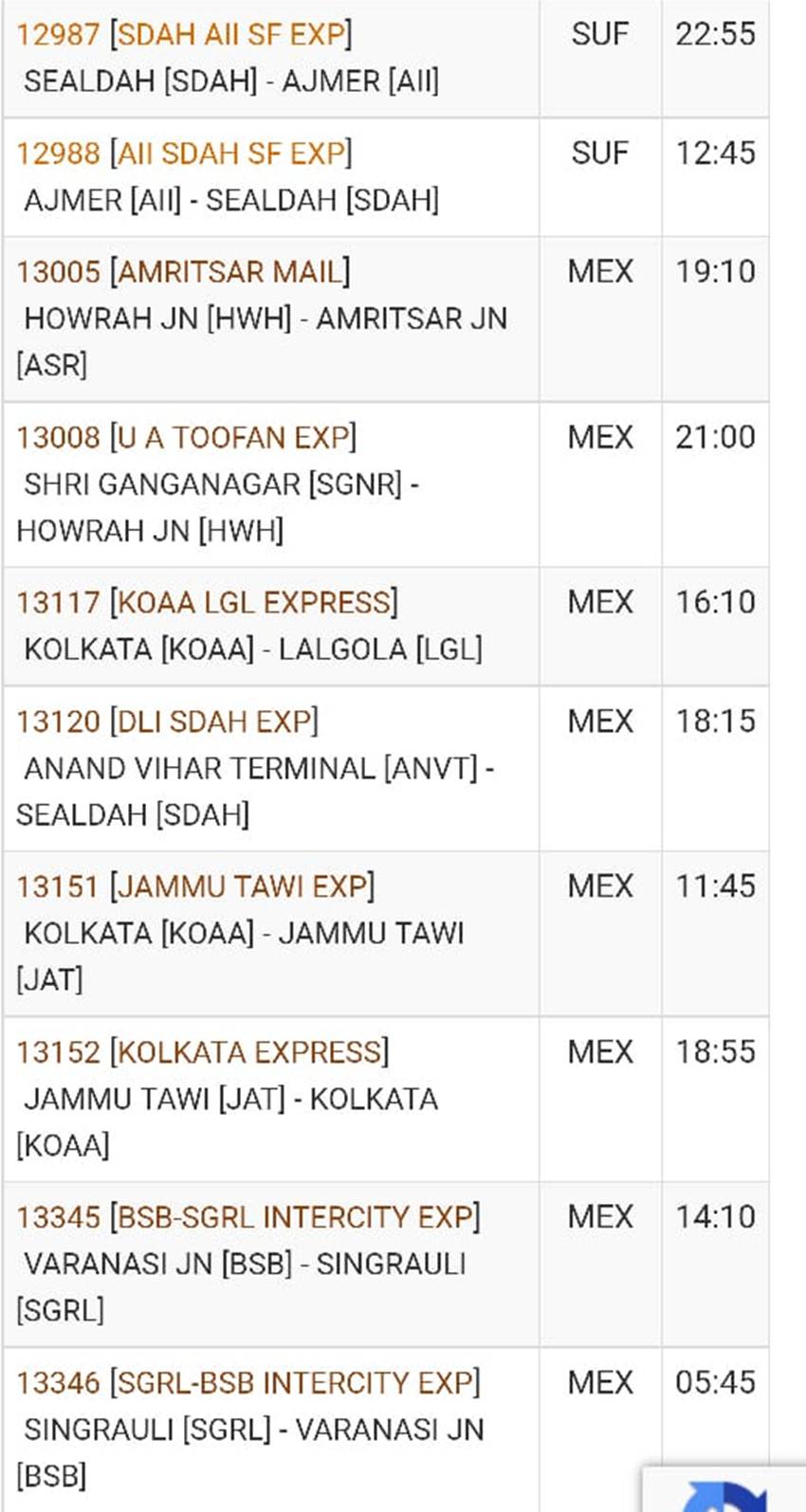This screenshot has height=1512, width=806.
Task: View 13346 SGRL-BSB Intercity Exp
Action: pos(248,1382)
